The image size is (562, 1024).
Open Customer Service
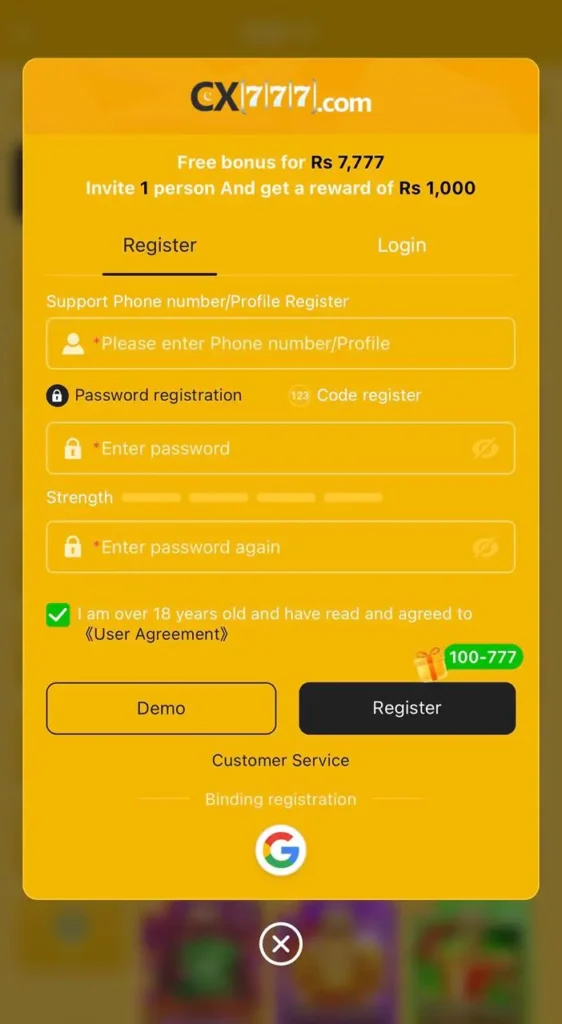(x=281, y=760)
